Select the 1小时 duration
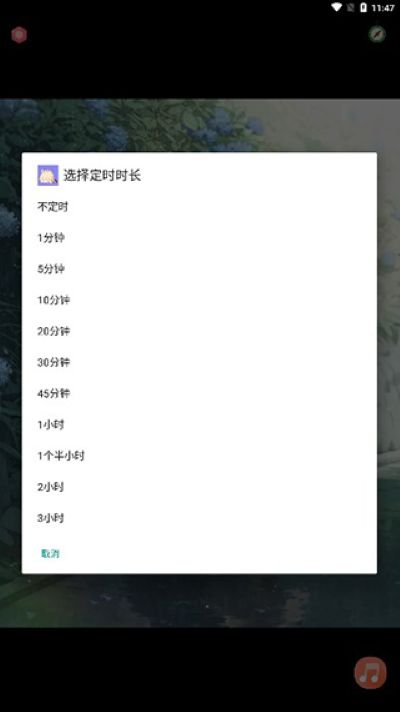The image size is (400, 712). 199,425
